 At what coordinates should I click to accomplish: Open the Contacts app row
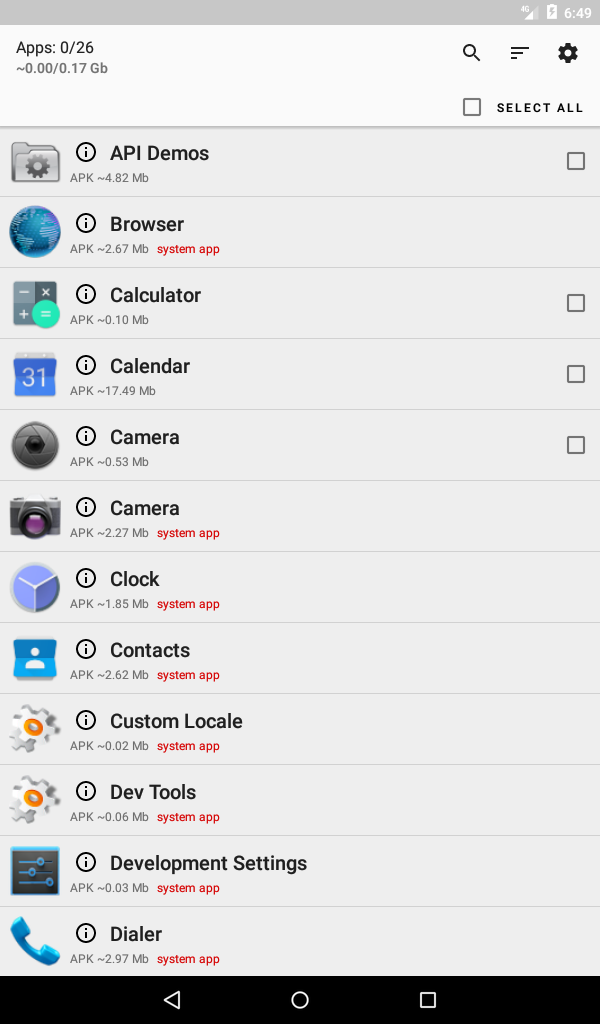coord(300,658)
